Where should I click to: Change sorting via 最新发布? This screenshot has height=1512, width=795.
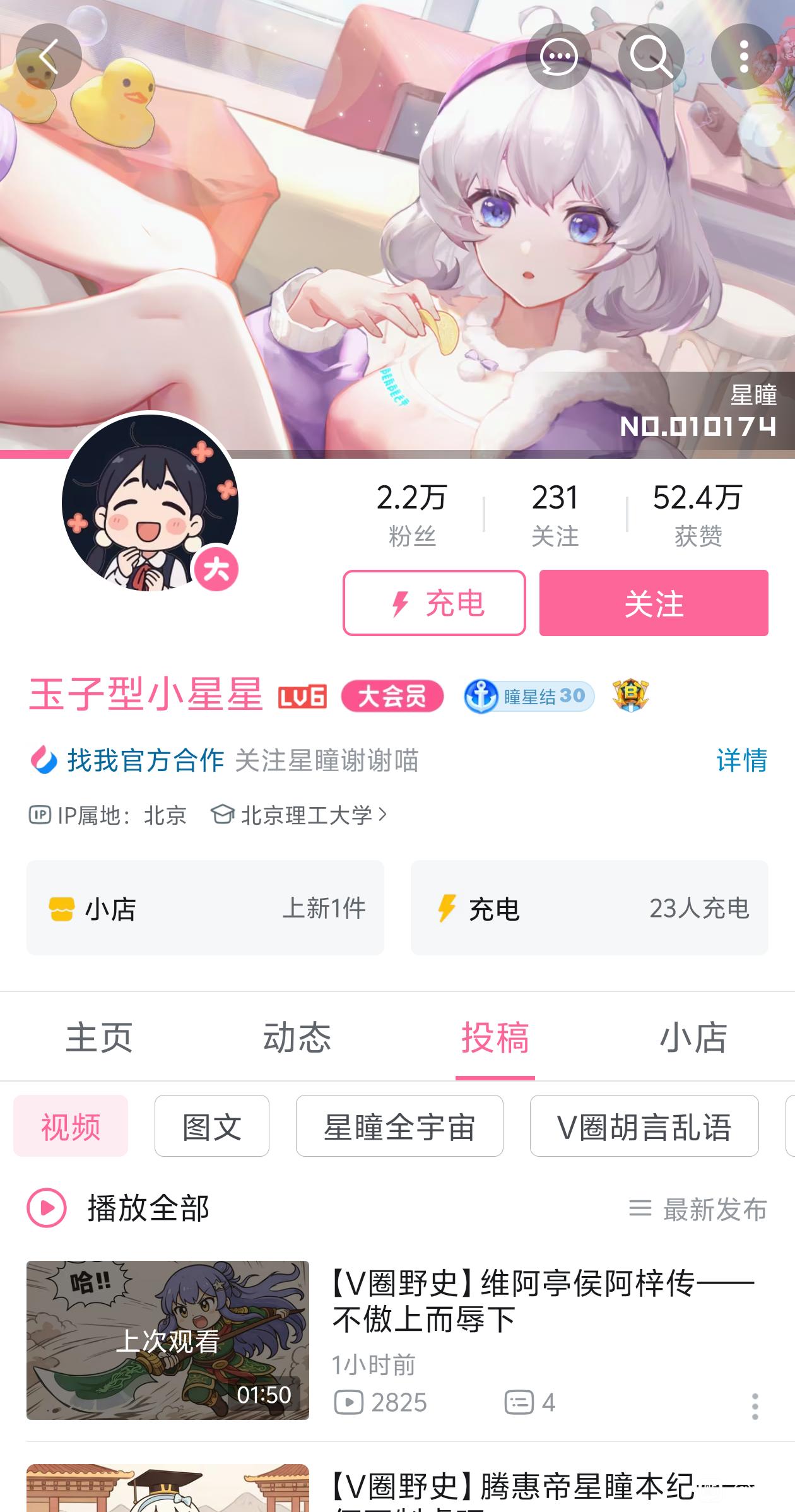tap(699, 1209)
